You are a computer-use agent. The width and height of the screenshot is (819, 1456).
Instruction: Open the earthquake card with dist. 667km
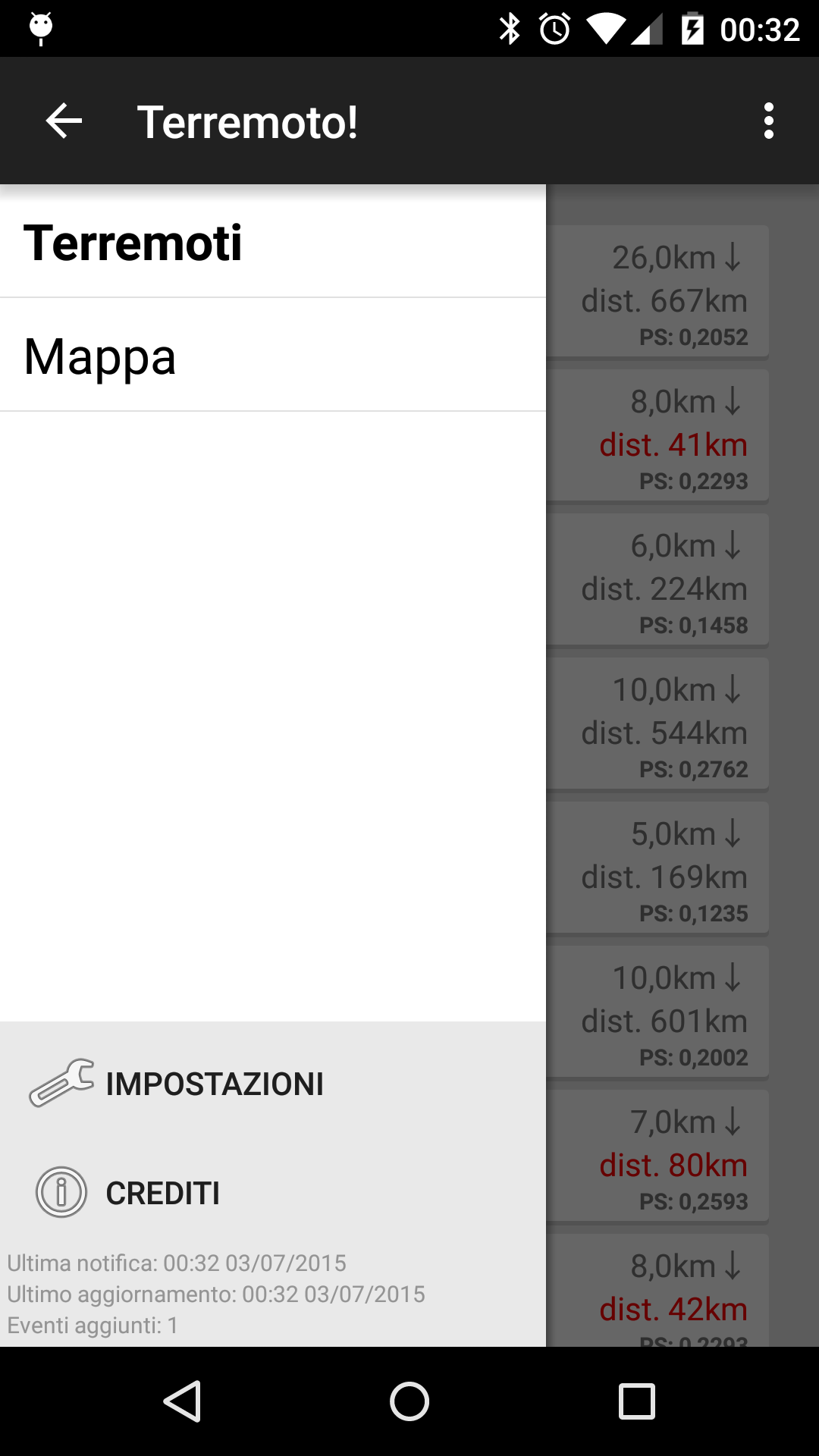click(x=658, y=291)
